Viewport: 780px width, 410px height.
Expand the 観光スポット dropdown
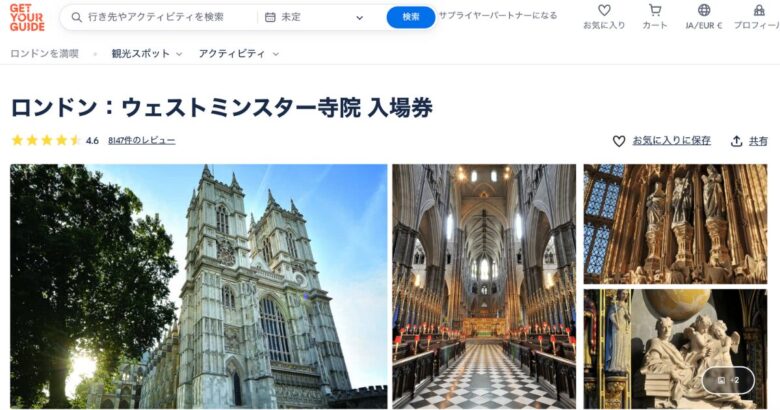click(146, 53)
